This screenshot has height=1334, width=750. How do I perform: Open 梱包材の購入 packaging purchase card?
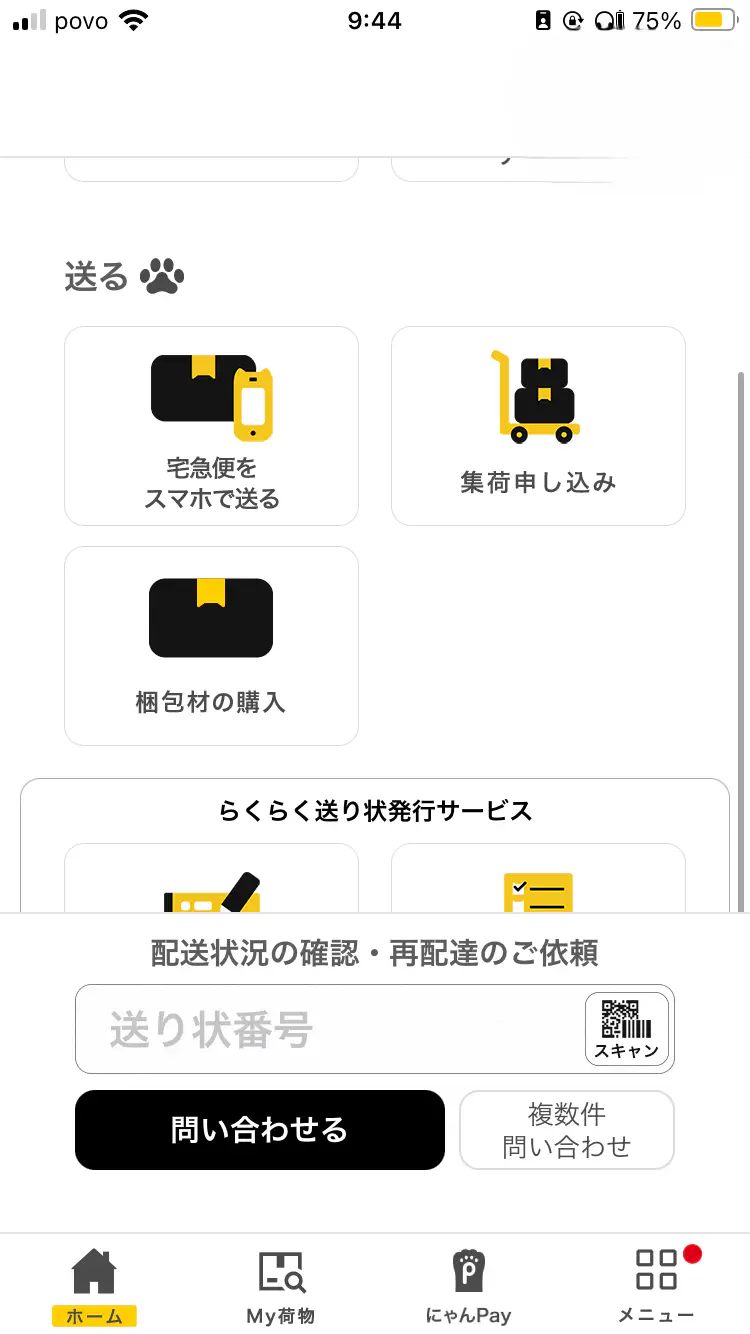pos(211,645)
